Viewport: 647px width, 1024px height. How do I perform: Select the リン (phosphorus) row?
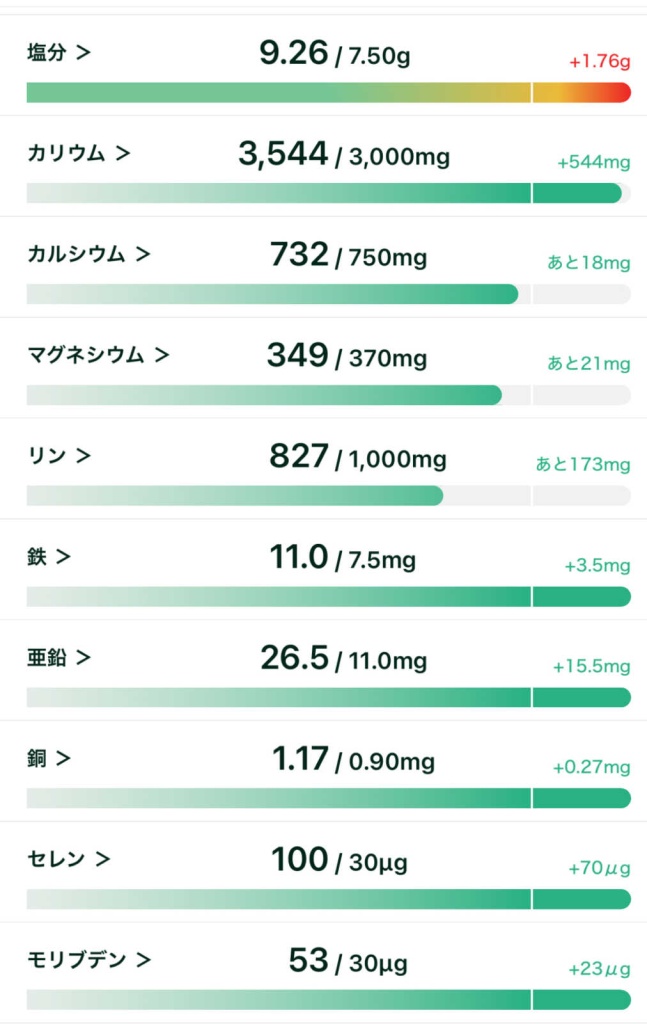[x=59, y=456]
